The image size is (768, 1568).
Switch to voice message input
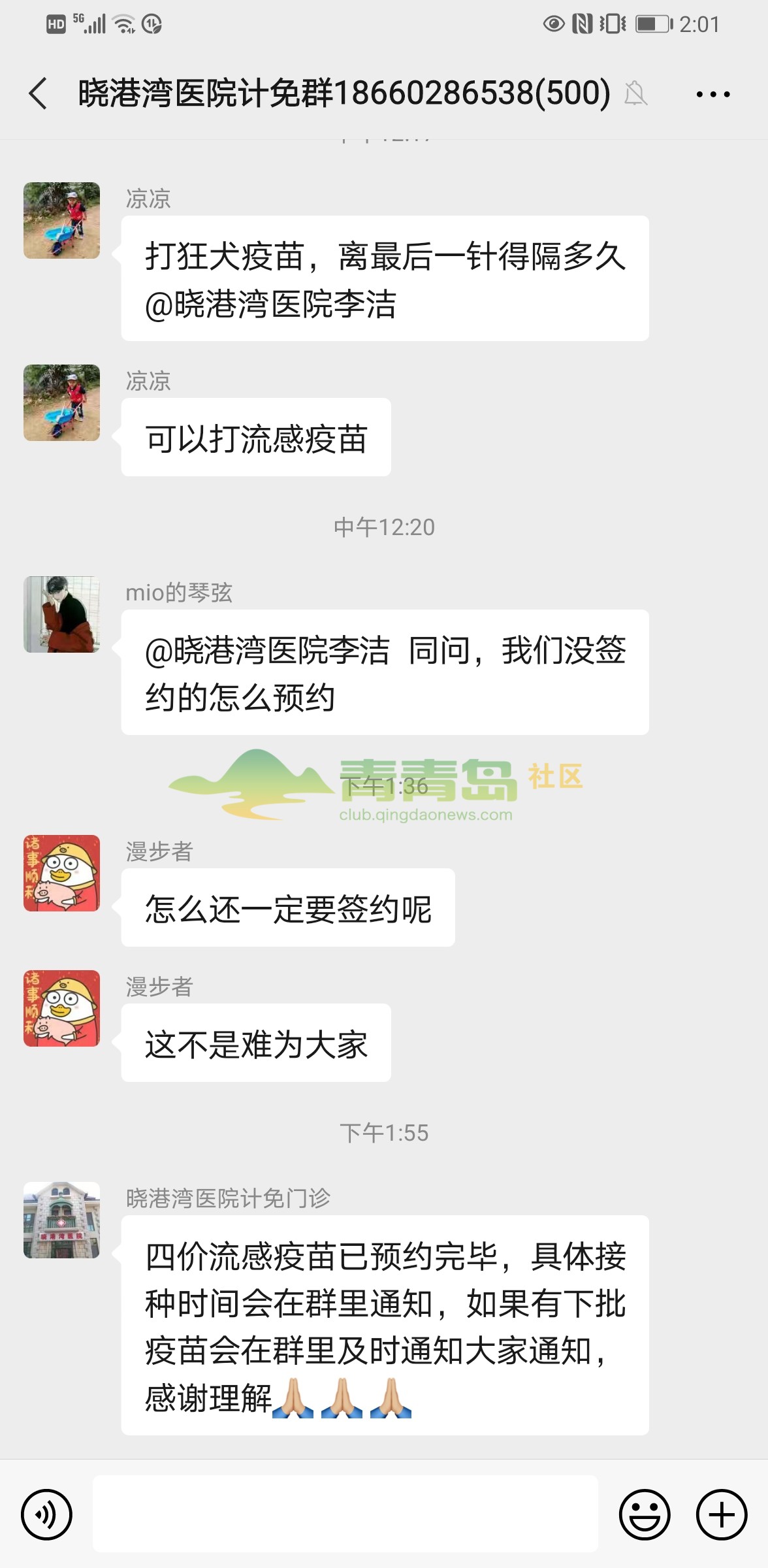46,1514
